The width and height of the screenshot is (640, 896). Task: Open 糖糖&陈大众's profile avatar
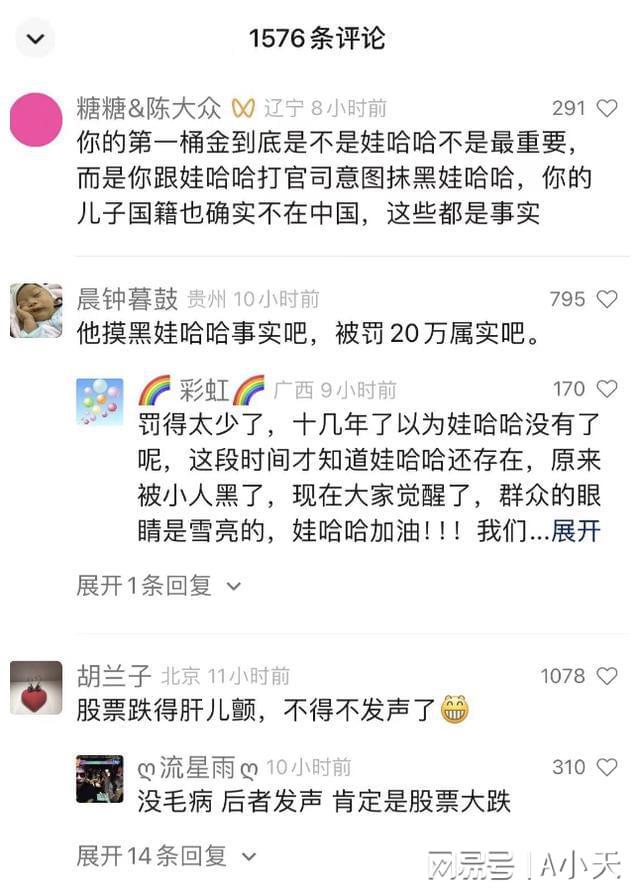pyautogui.click(x=36, y=120)
